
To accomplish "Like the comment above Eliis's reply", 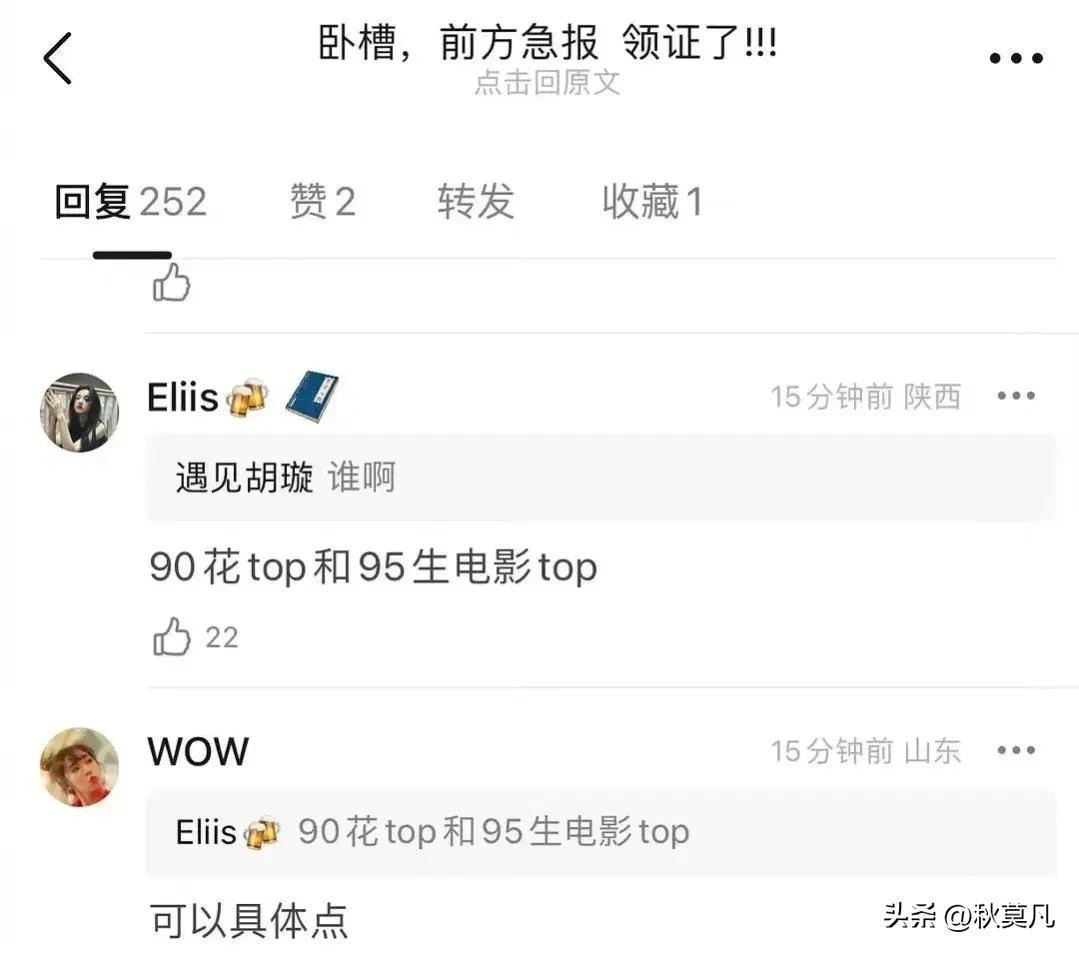I will coord(172,283).
